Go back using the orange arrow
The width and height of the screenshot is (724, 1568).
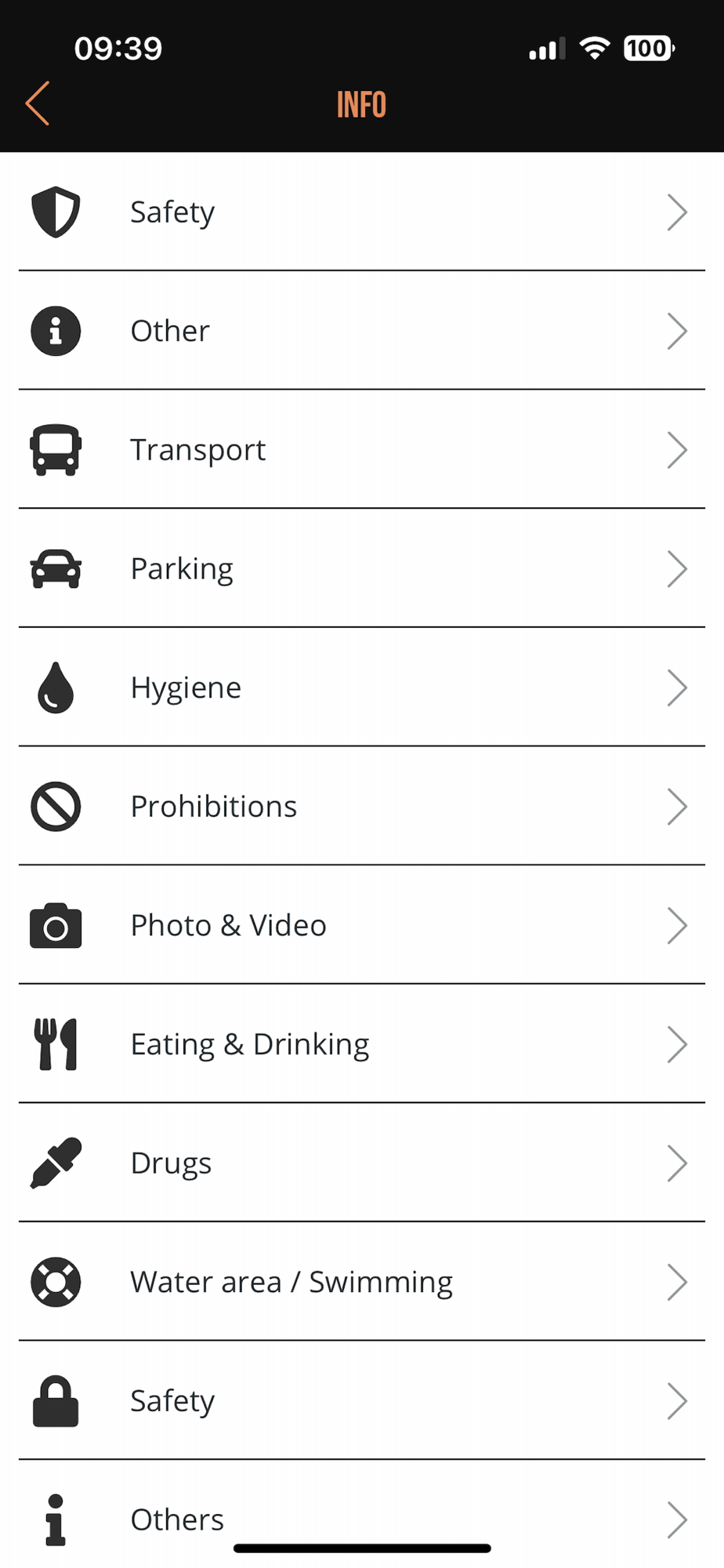click(38, 103)
